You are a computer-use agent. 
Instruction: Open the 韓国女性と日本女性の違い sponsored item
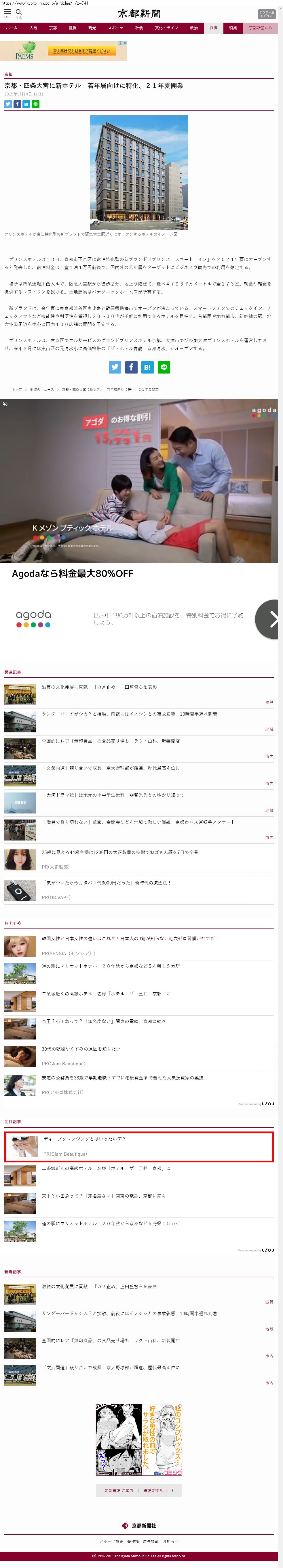[129, 939]
